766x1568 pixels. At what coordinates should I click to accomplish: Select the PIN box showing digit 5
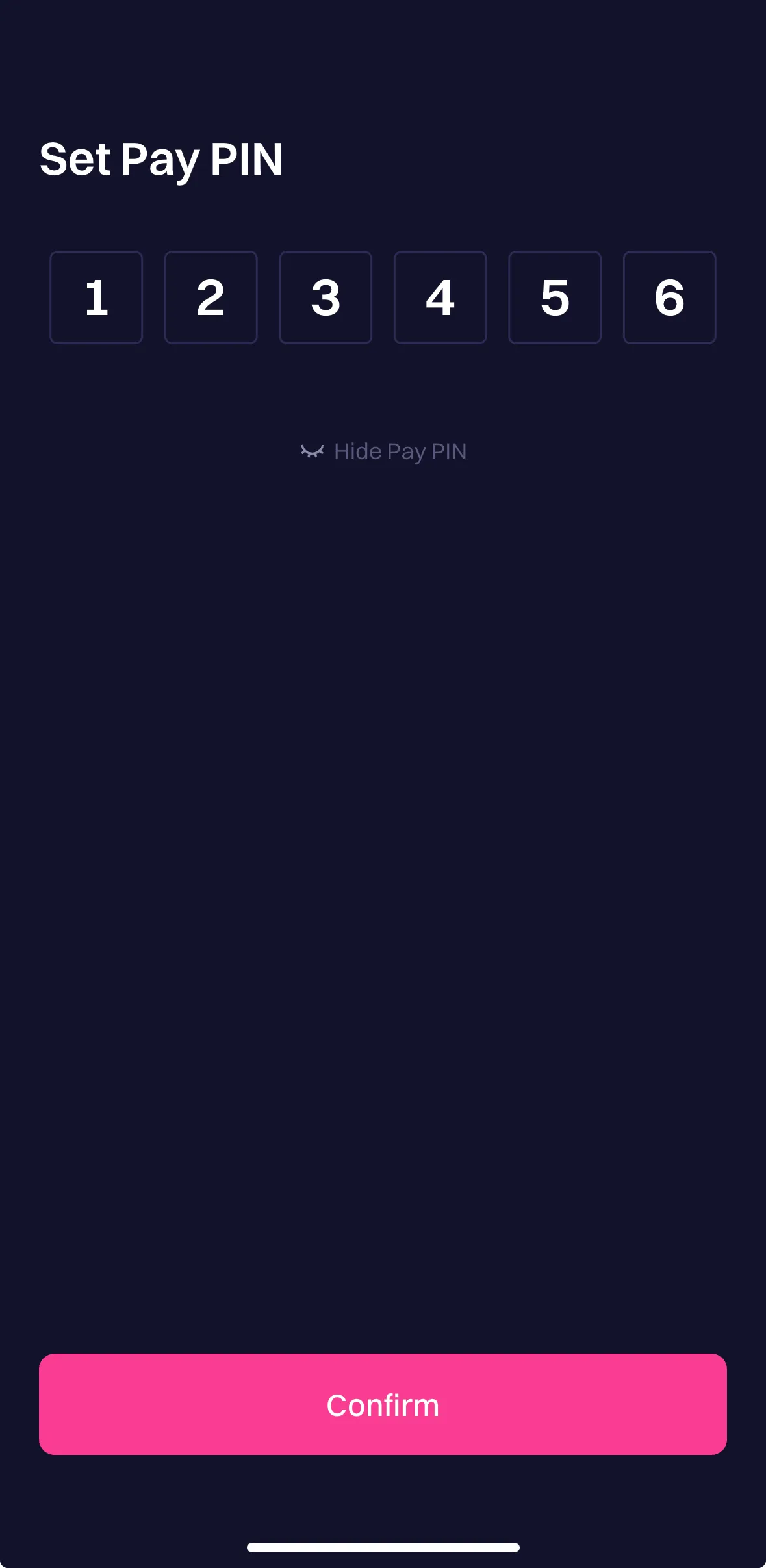pyautogui.click(x=555, y=297)
